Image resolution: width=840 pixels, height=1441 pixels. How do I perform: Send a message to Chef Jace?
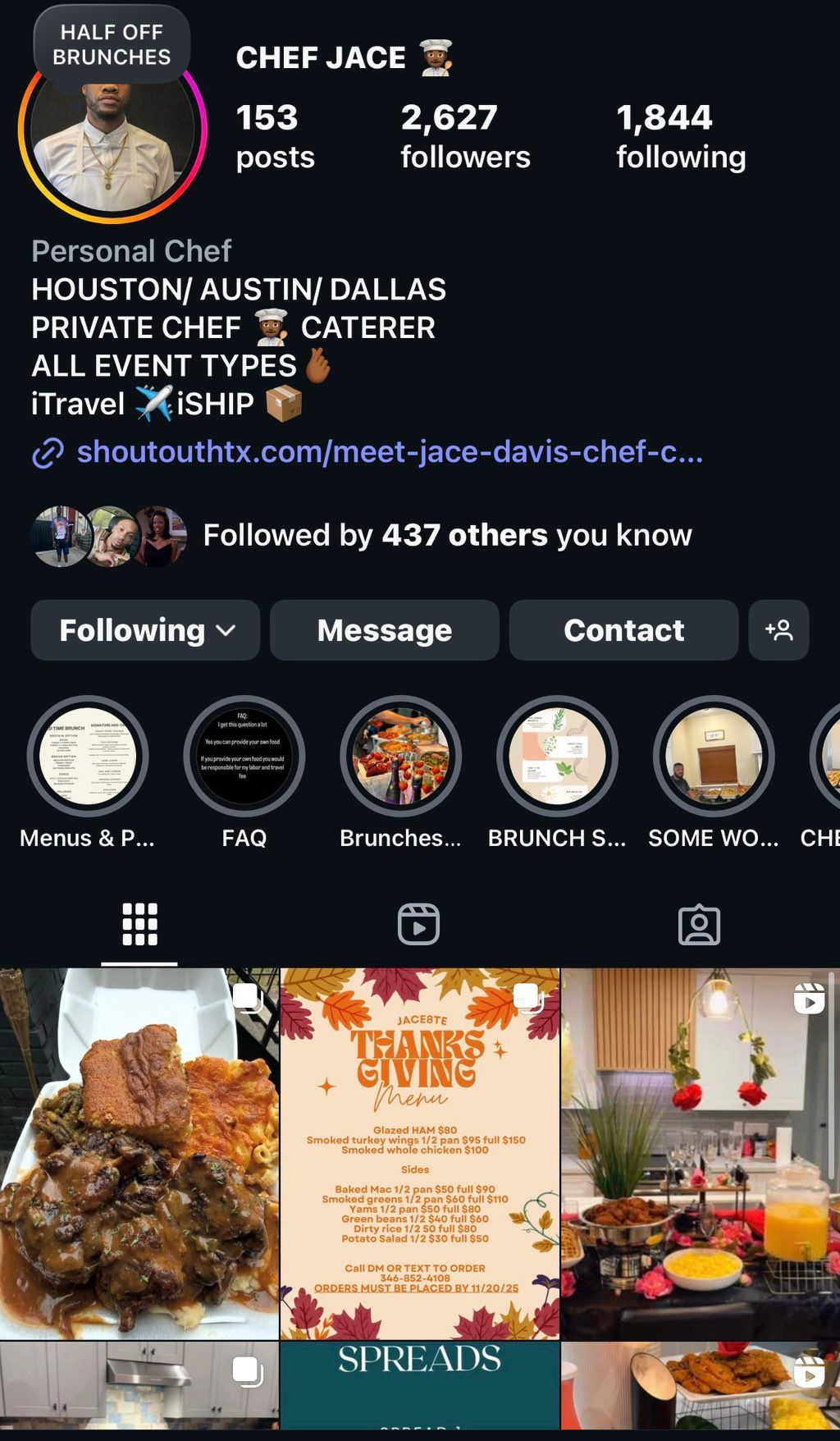[x=384, y=630]
